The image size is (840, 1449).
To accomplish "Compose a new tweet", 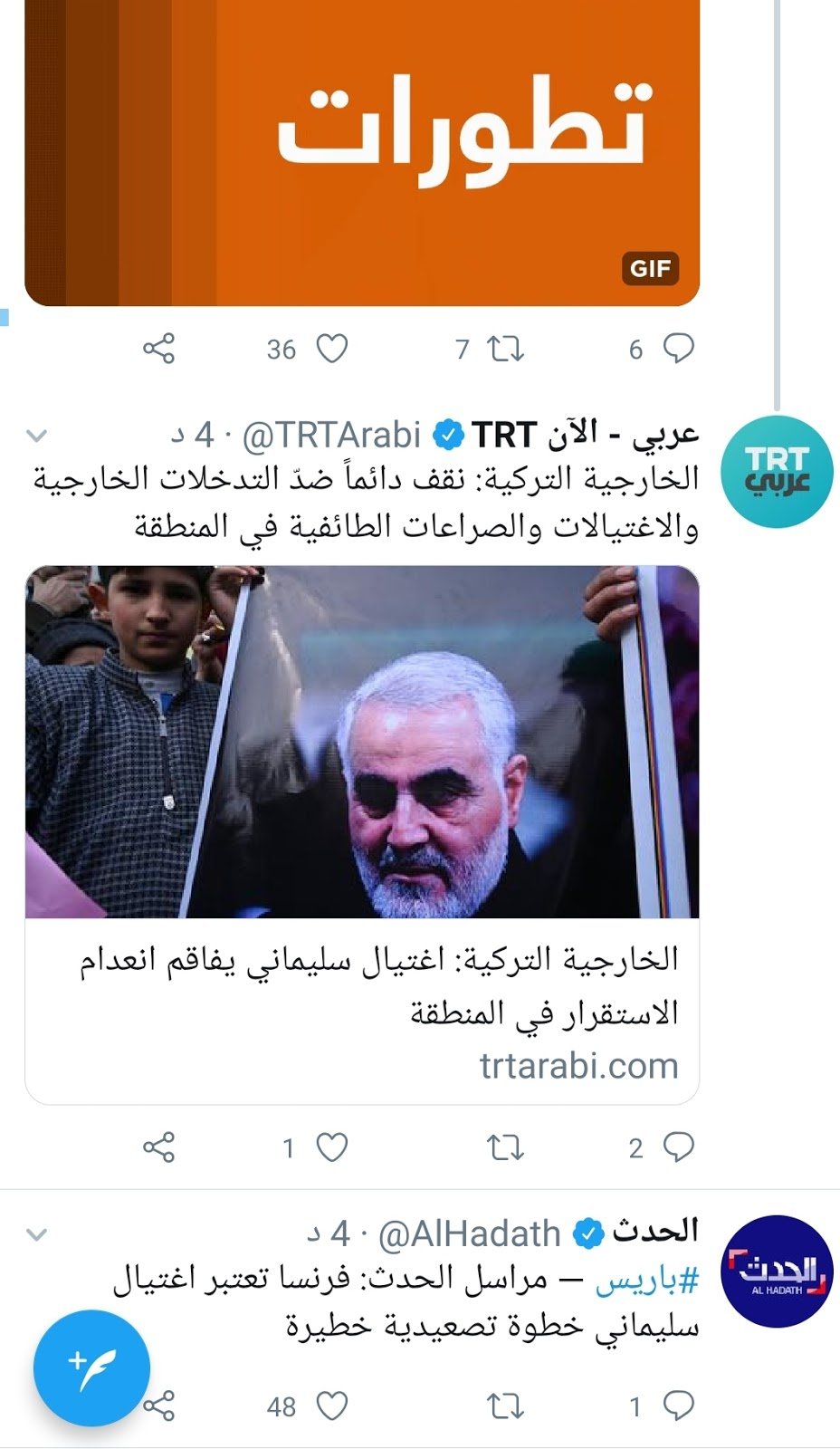I will 91,1367.
